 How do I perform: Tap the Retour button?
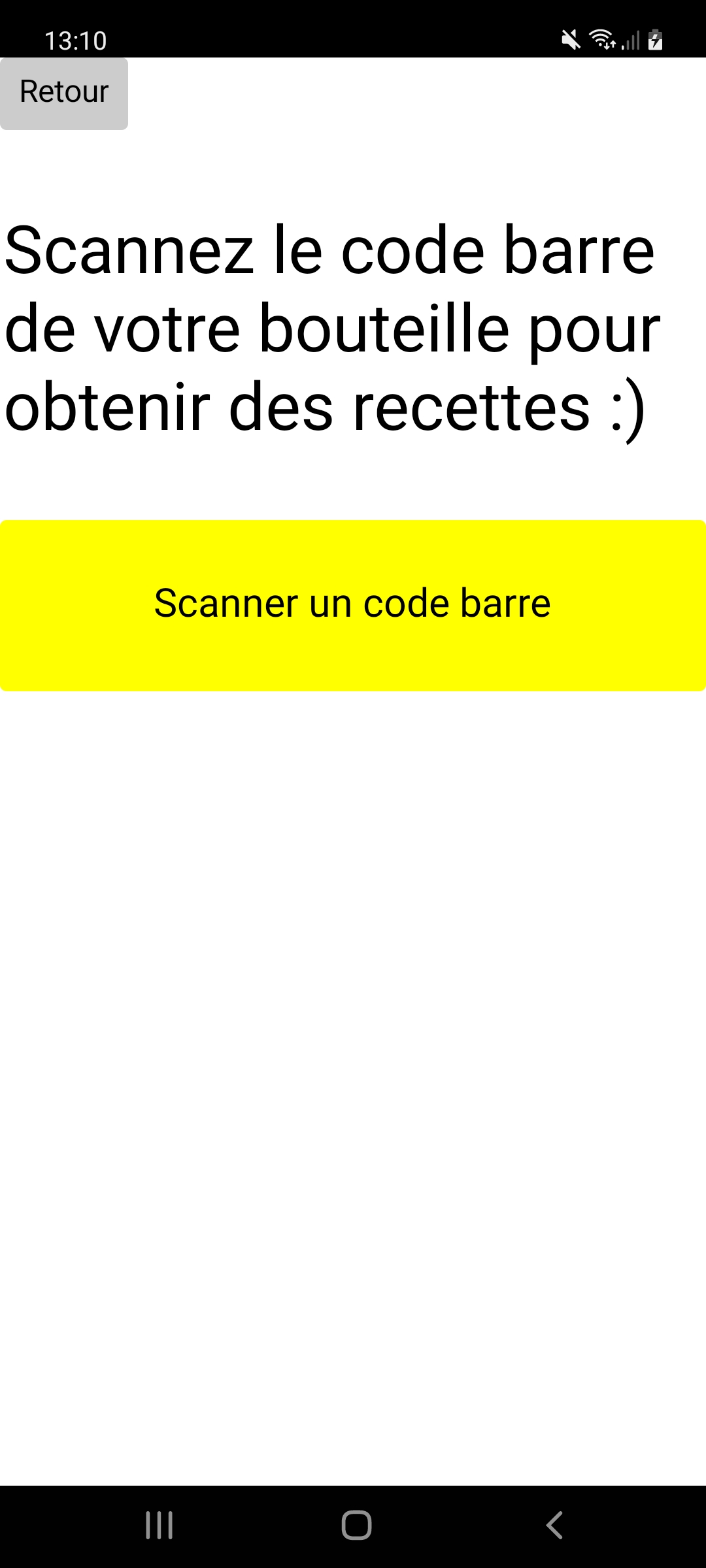(x=64, y=93)
